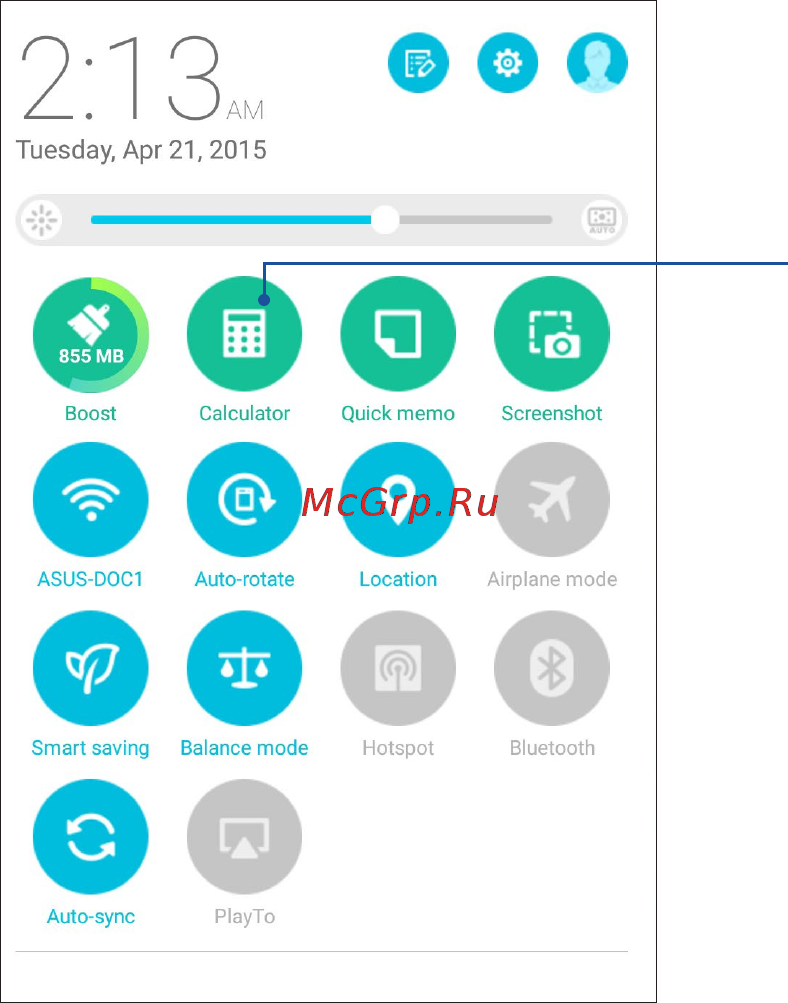Toggle ASUS-DOC1 Wi-Fi off
The height and width of the screenshot is (1003, 788).
[91, 500]
